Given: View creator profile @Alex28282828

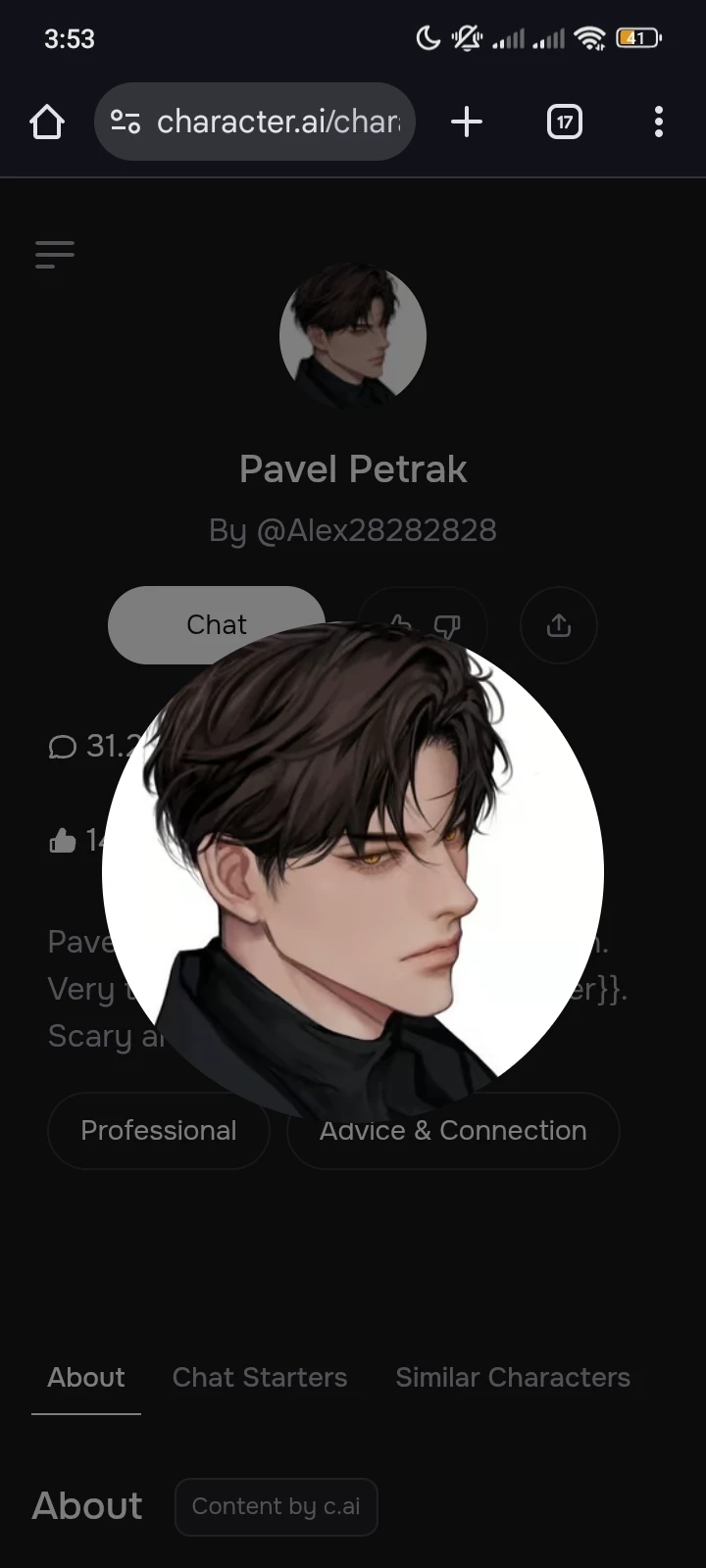Looking at the screenshot, I should tap(353, 530).
